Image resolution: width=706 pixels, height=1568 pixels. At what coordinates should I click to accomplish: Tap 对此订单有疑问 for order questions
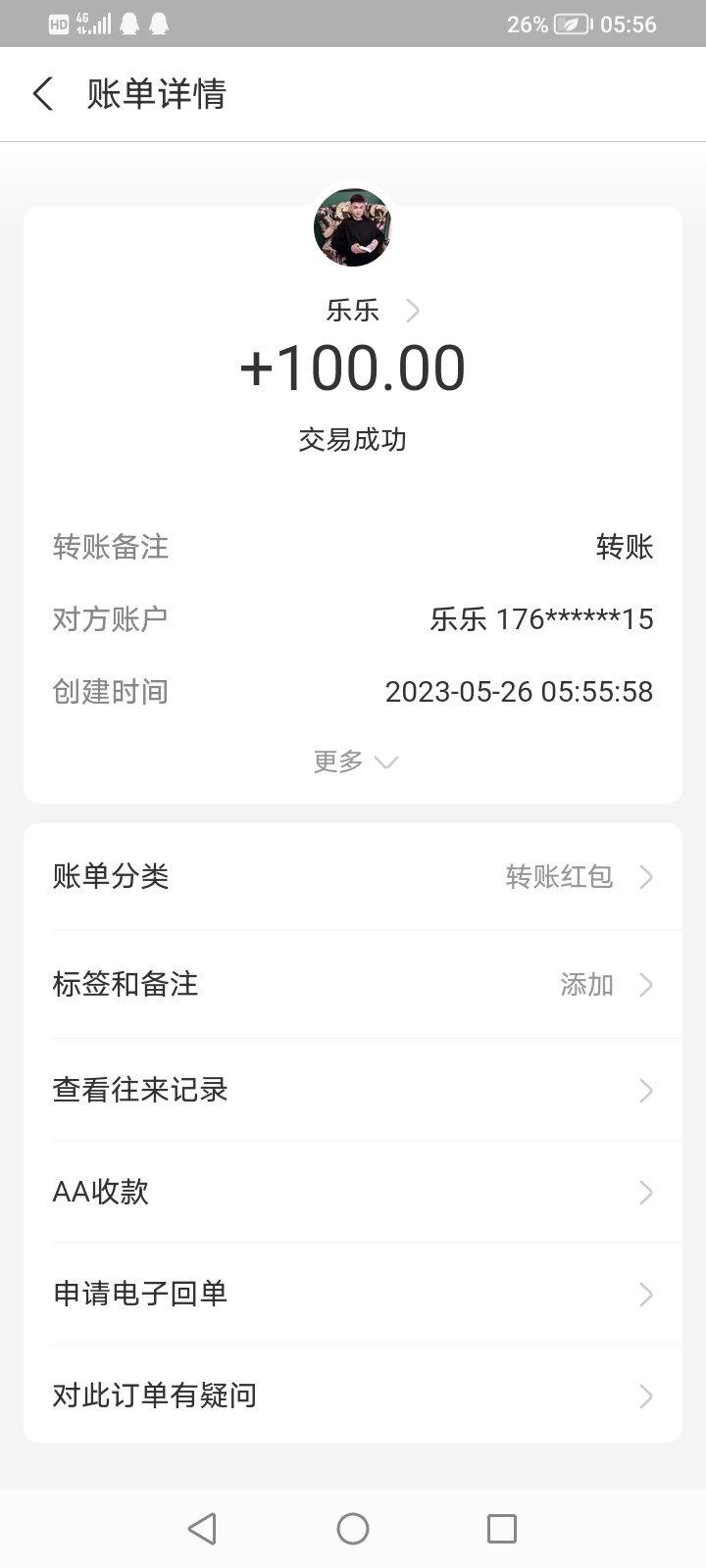pos(353,1396)
